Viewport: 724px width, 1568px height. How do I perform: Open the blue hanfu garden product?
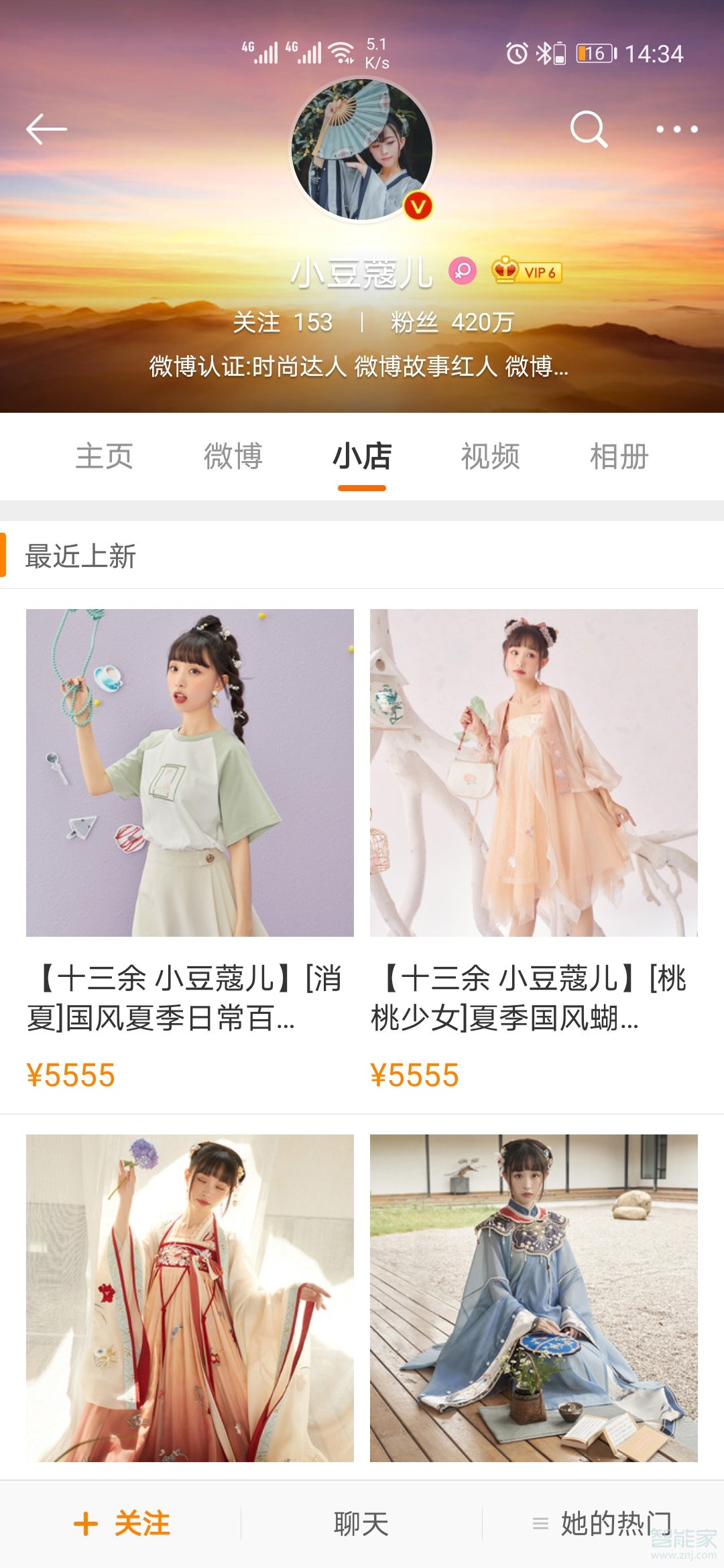[534, 1298]
